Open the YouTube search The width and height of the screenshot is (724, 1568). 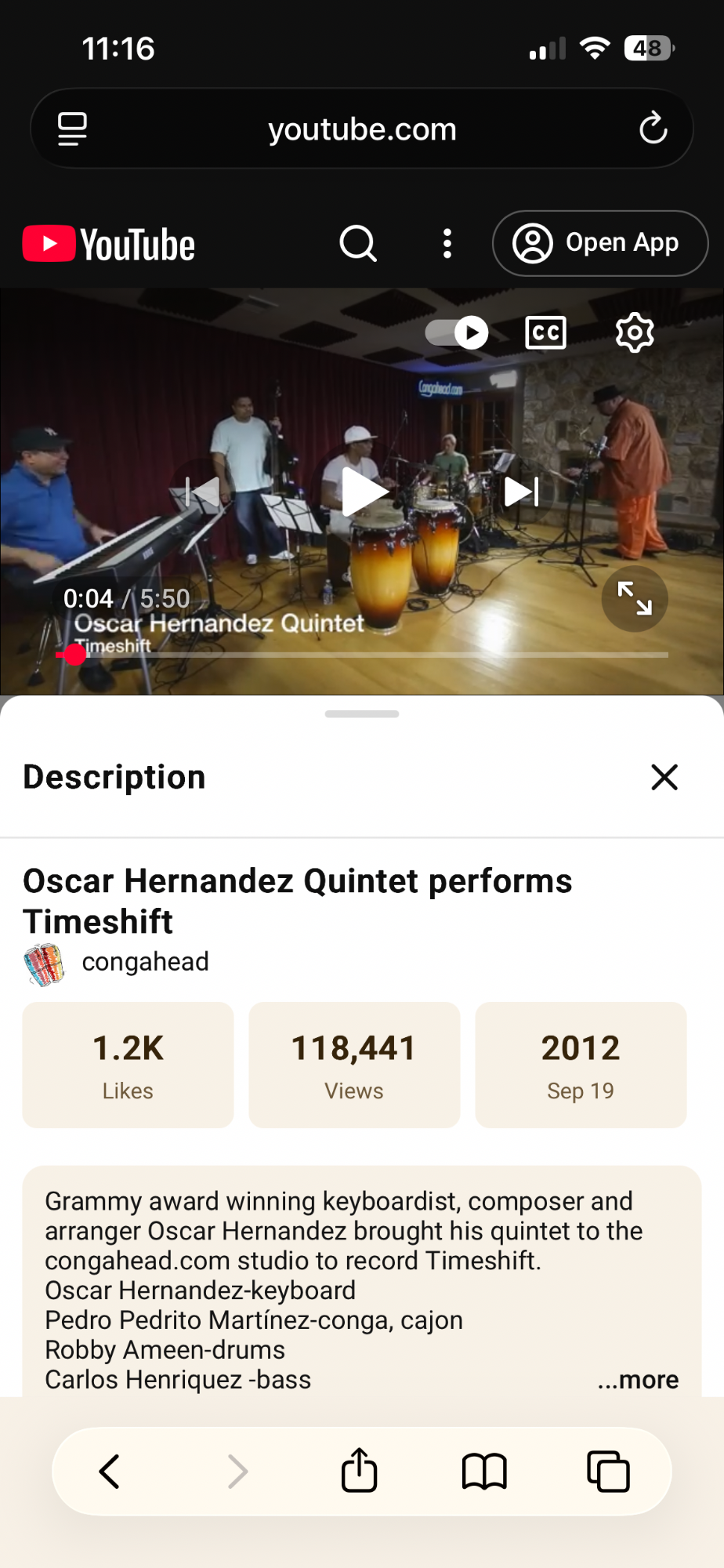click(x=358, y=243)
